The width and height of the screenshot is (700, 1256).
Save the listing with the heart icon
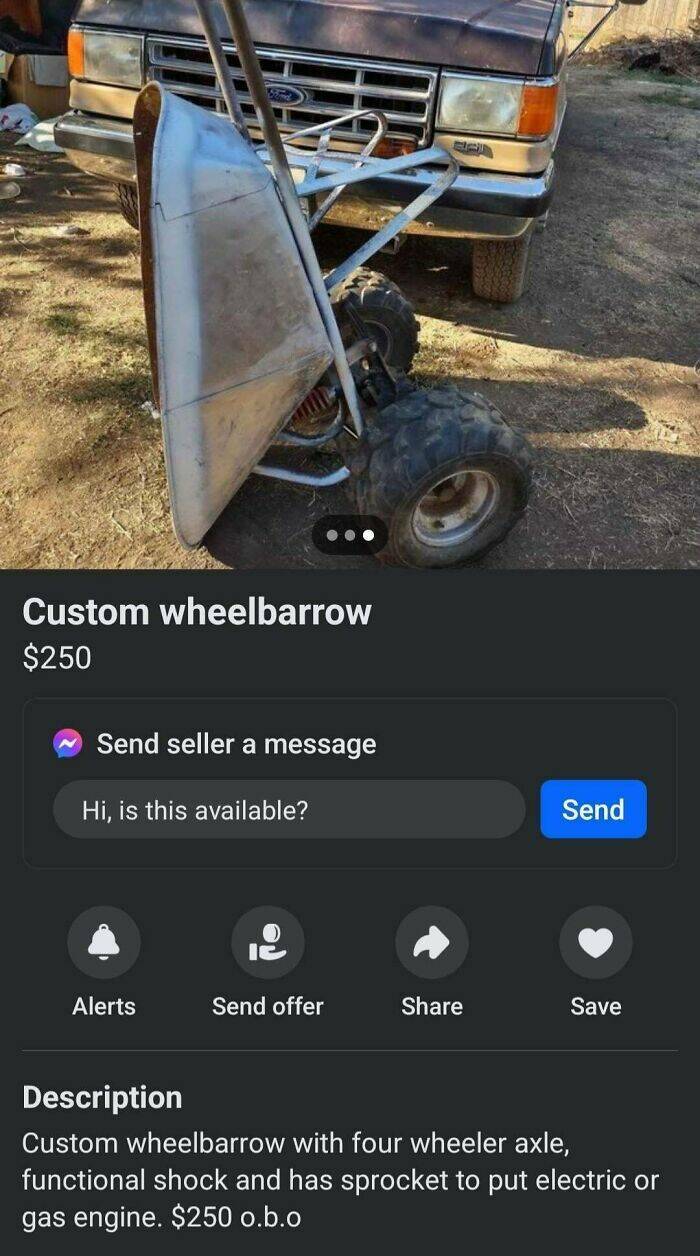tap(595, 942)
